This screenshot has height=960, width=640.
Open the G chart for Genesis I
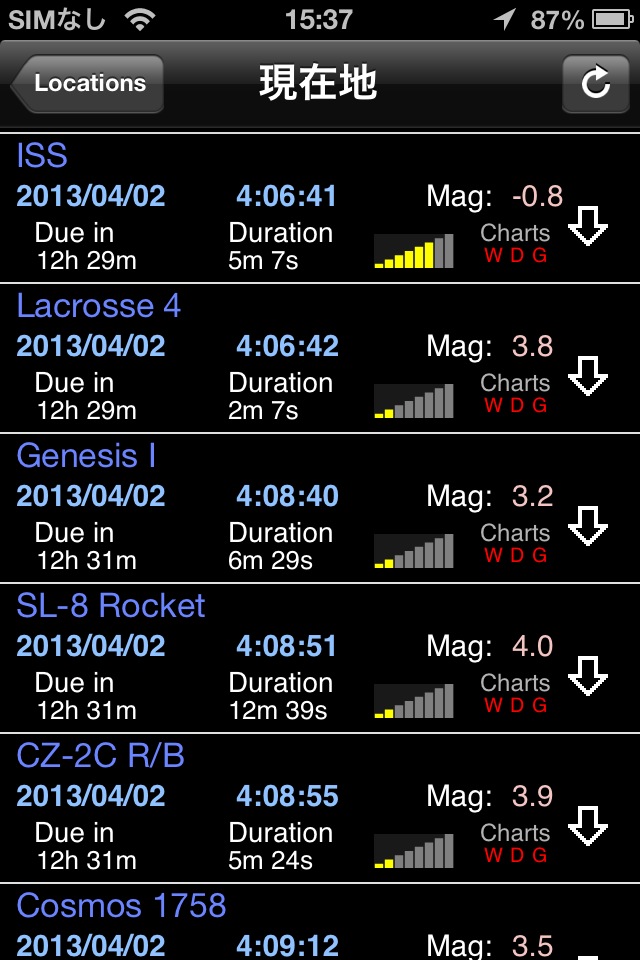pyautogui.click(x=540, y=556)
